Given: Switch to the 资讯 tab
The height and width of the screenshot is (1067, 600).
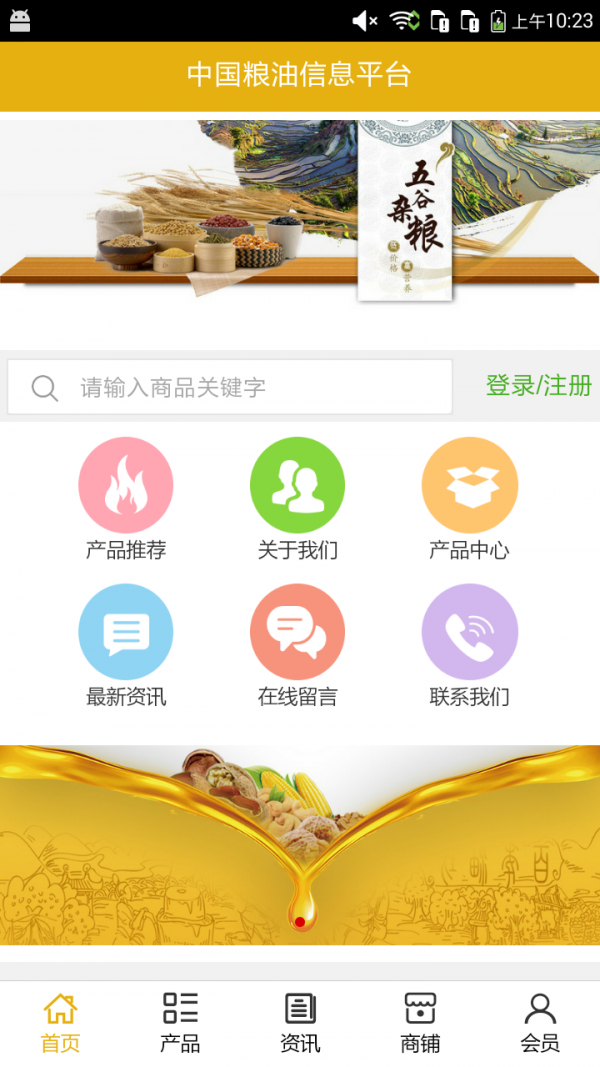Looking at the screenshot, I should 300,1023.
